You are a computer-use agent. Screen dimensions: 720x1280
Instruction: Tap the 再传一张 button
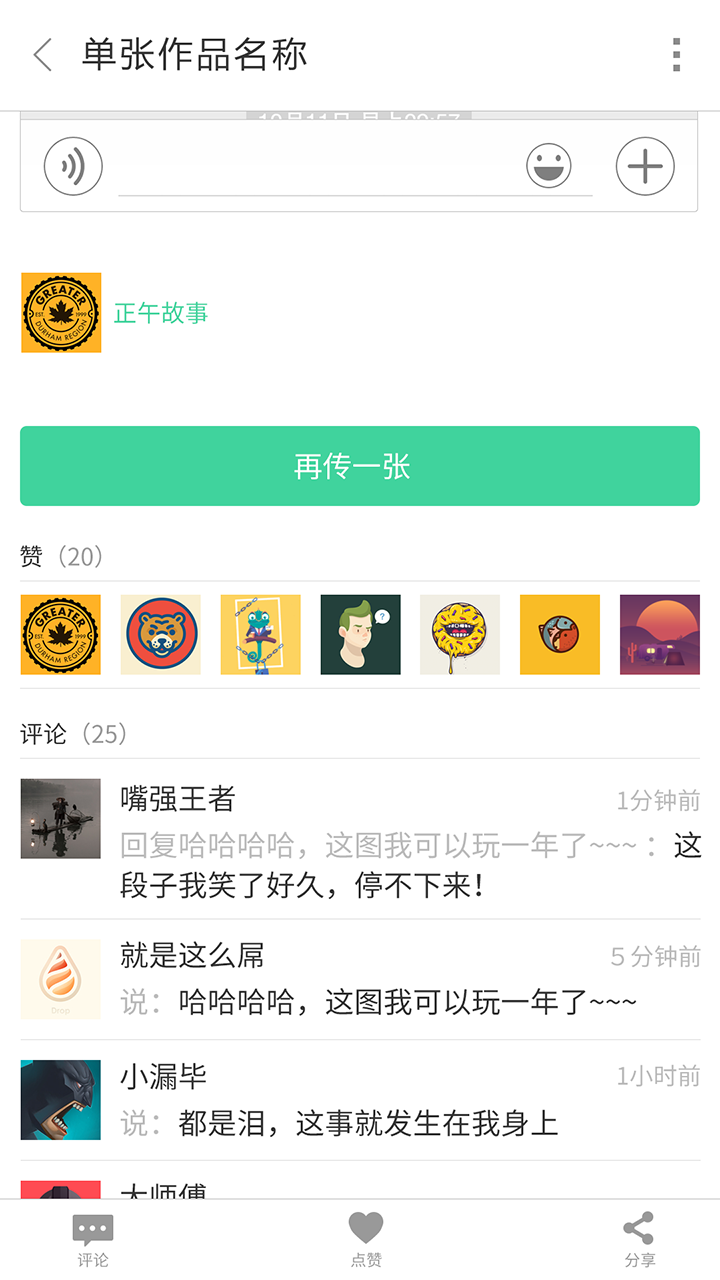(x=360, y=466)
